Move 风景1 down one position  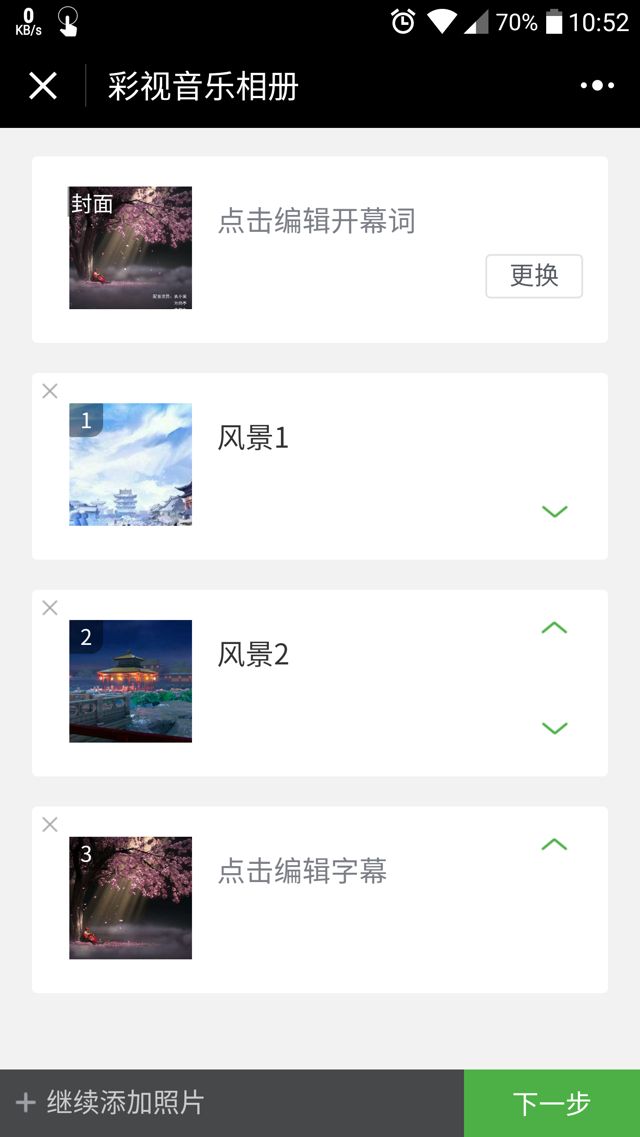(554, 512)
